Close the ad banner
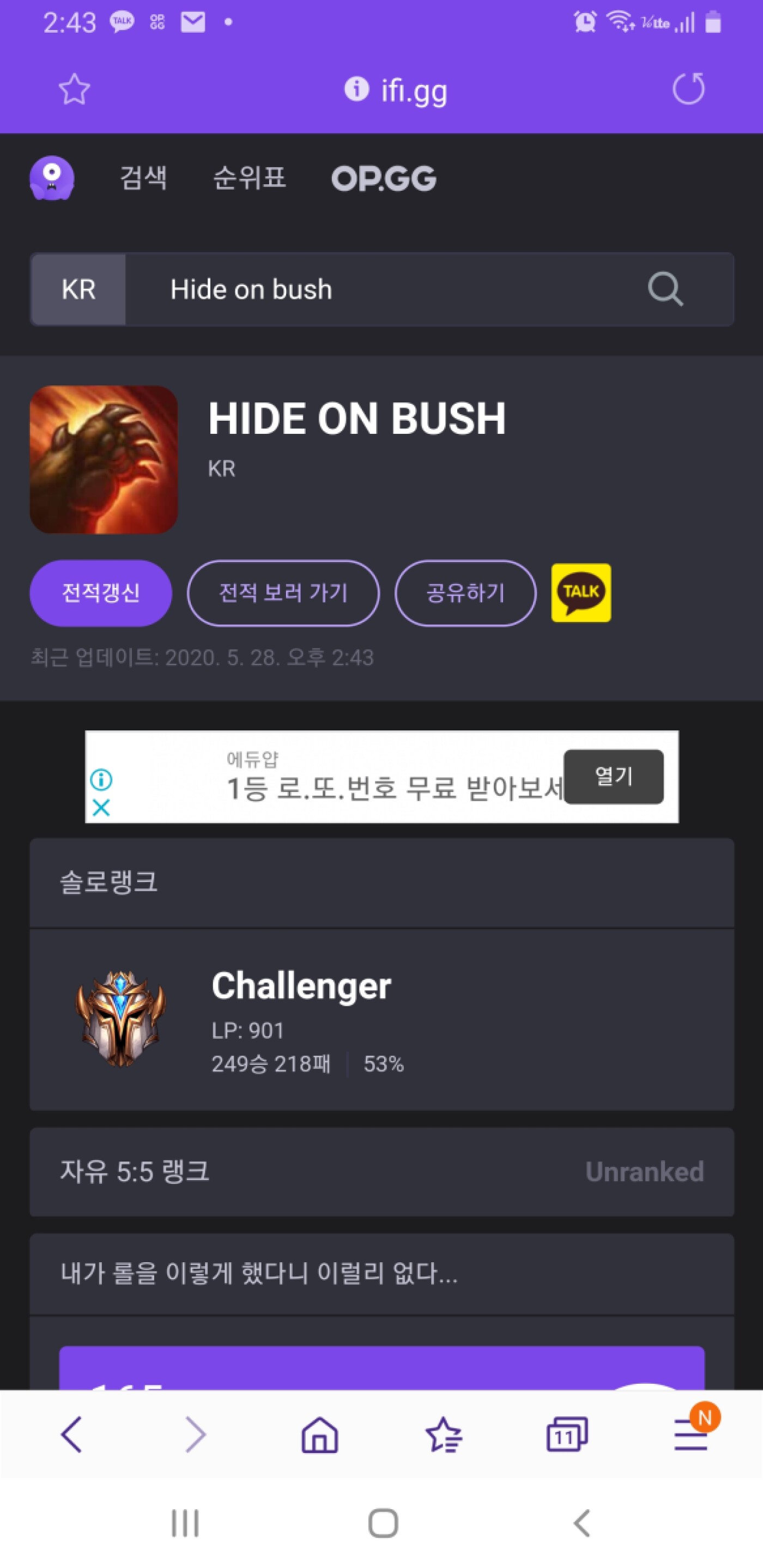The image size is (763, 1568). coord(101,808)
